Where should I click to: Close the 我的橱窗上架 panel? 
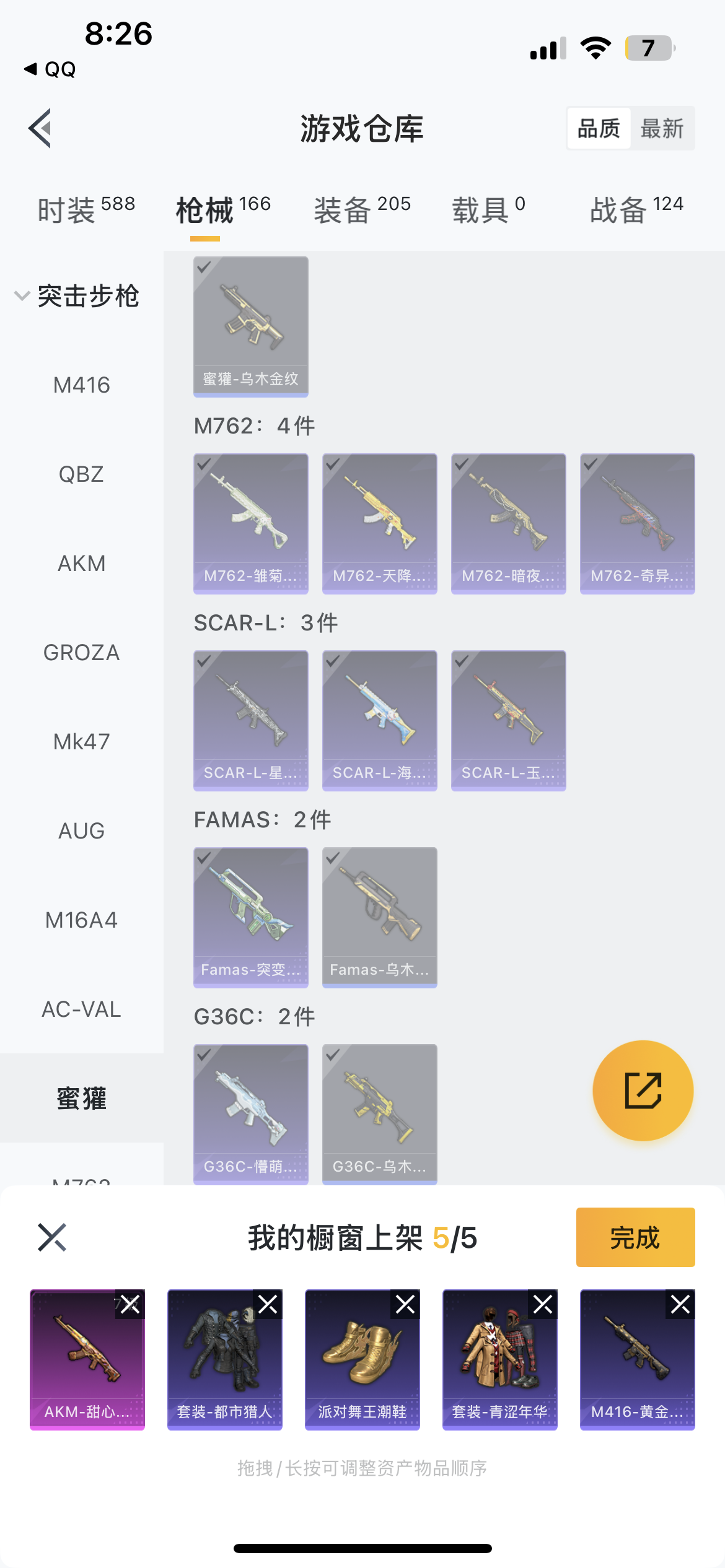pos(52,1237)
